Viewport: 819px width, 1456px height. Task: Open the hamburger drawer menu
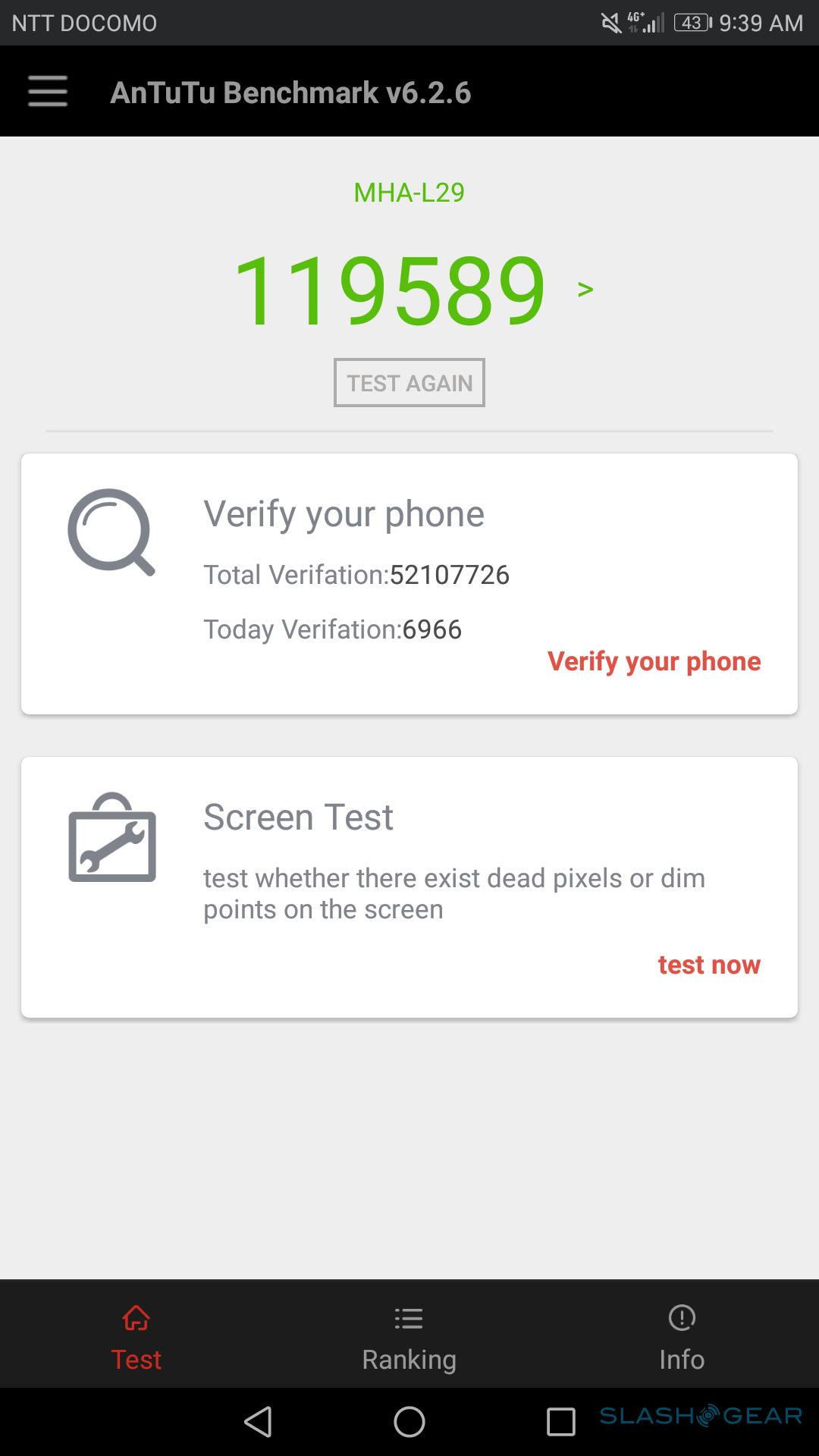48,92
